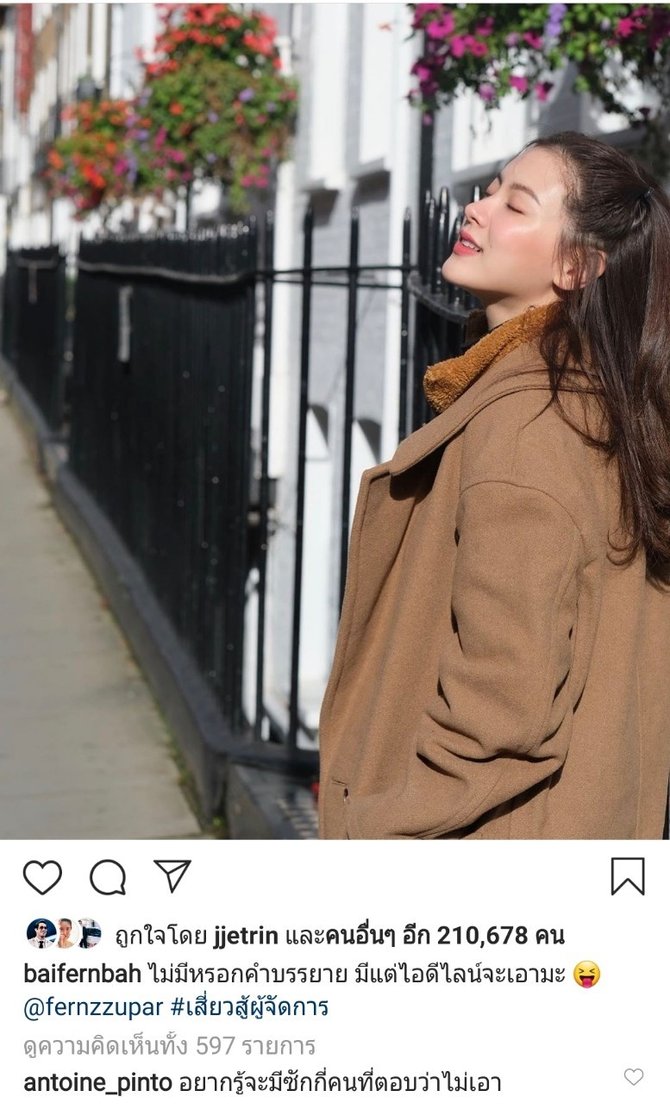This screenshot has height=1104, width=670.
Task: View all 597 comments
Action: click(x=168, y=1046)
